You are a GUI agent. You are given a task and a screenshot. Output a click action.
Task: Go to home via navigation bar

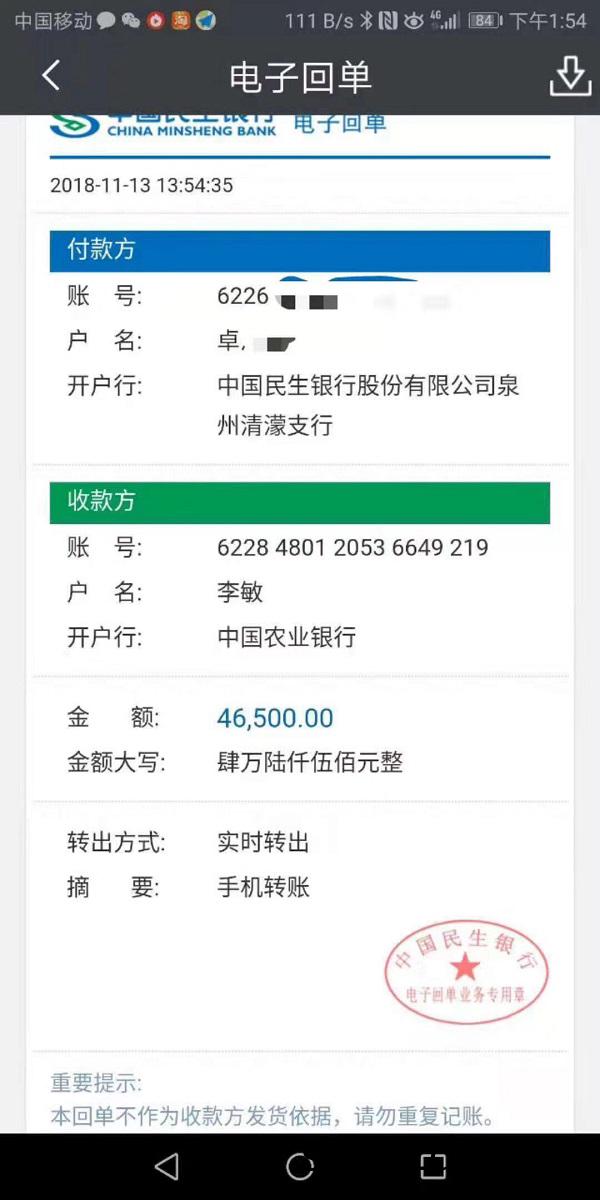point(300,1166)
